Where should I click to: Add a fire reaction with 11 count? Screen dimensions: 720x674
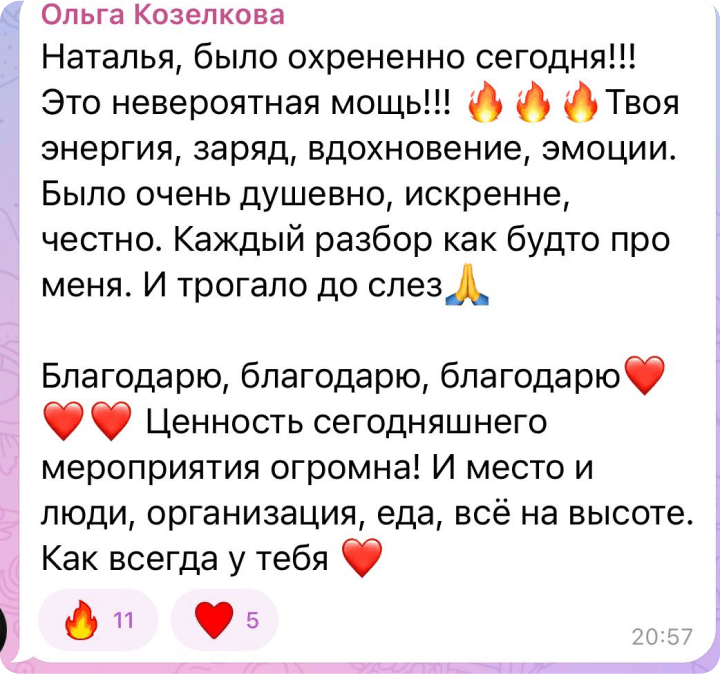(x=97, y=621)
